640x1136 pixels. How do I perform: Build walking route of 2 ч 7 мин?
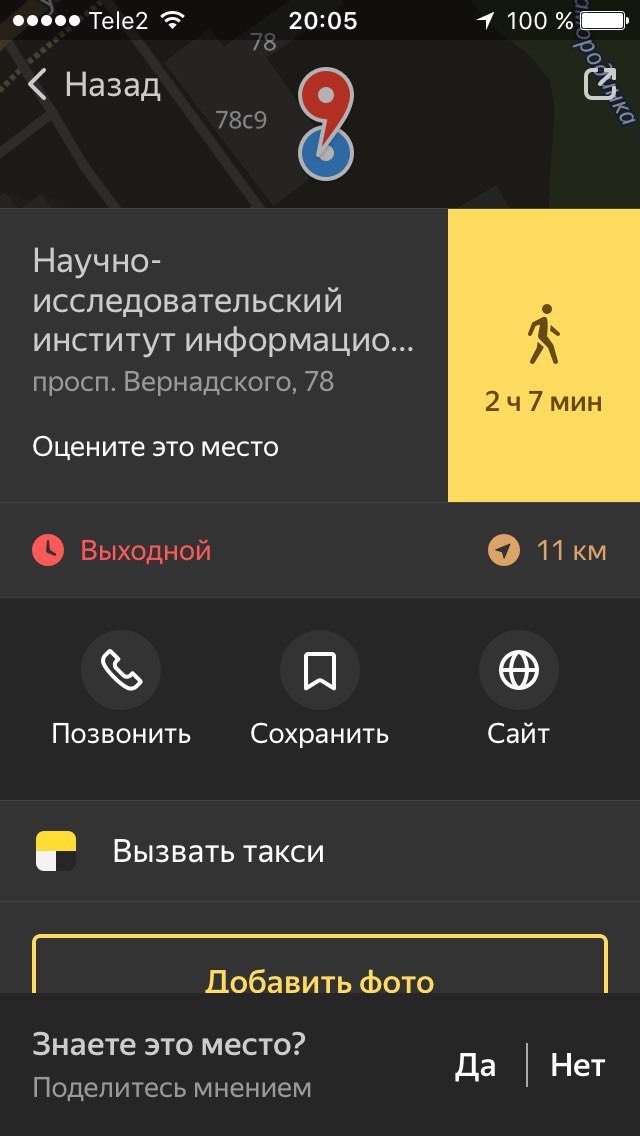click(544, 355)
